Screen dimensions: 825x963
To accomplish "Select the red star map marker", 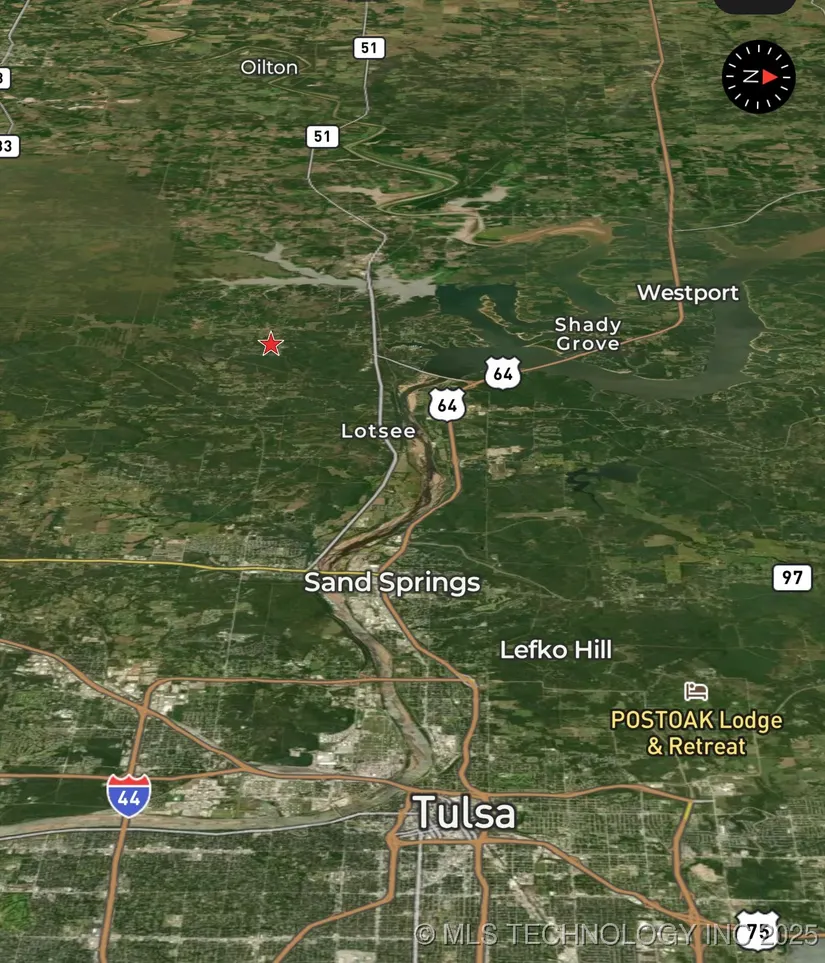I will tap(271, 344).
